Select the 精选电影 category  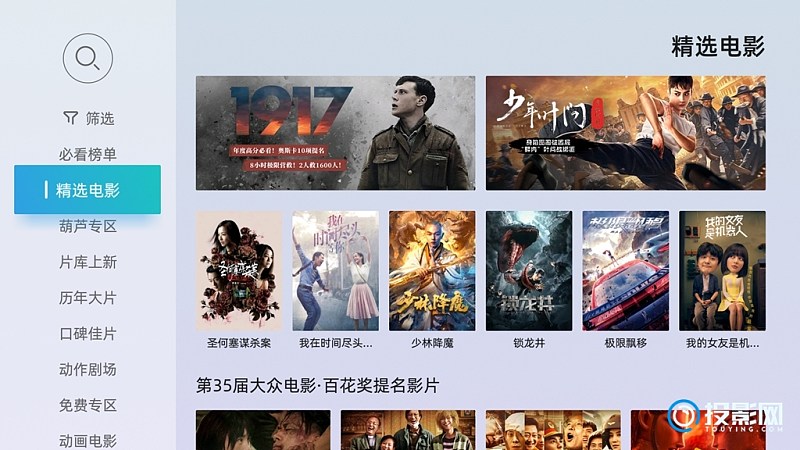tap(88, 190)
